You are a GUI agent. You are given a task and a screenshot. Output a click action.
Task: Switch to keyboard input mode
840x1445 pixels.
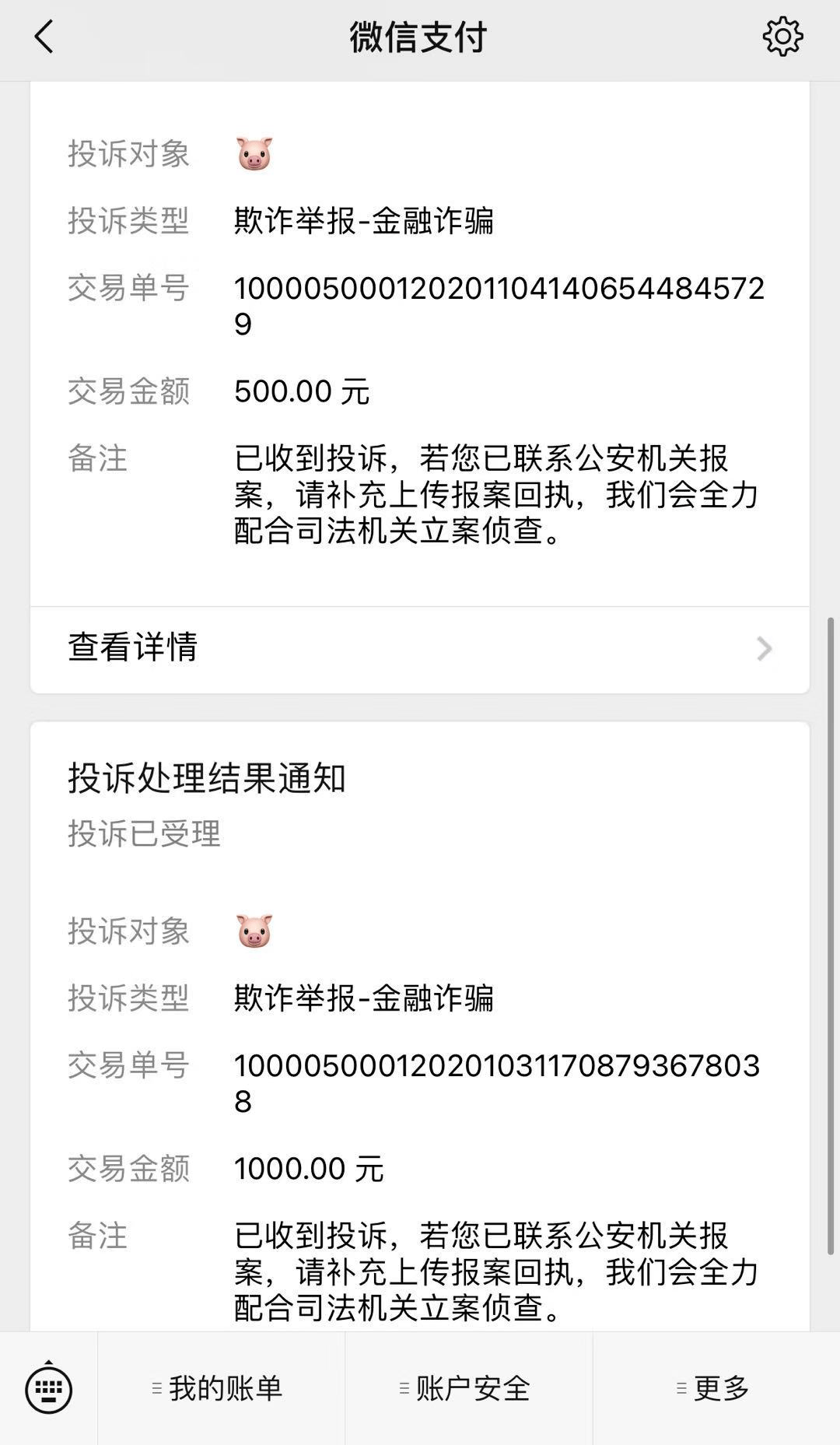pos(49,1388)
